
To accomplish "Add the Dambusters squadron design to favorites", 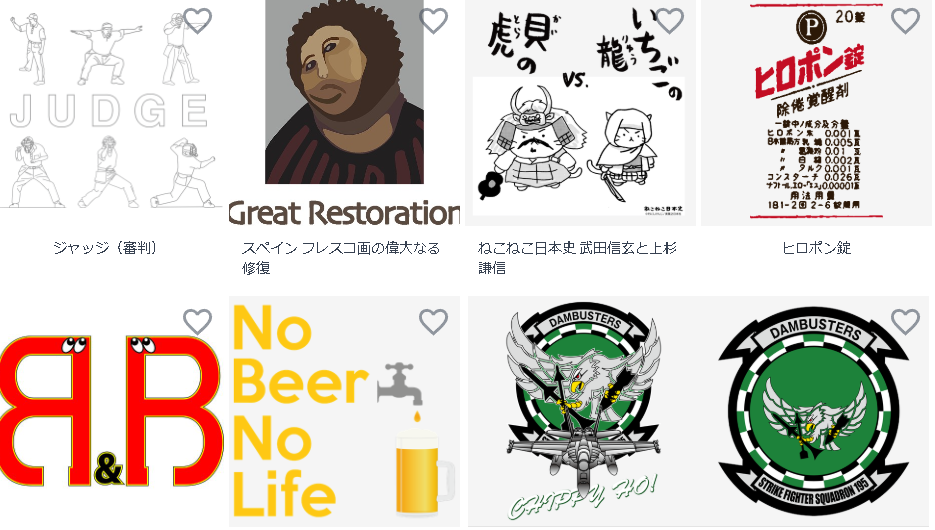I will [x=905, y=321].
